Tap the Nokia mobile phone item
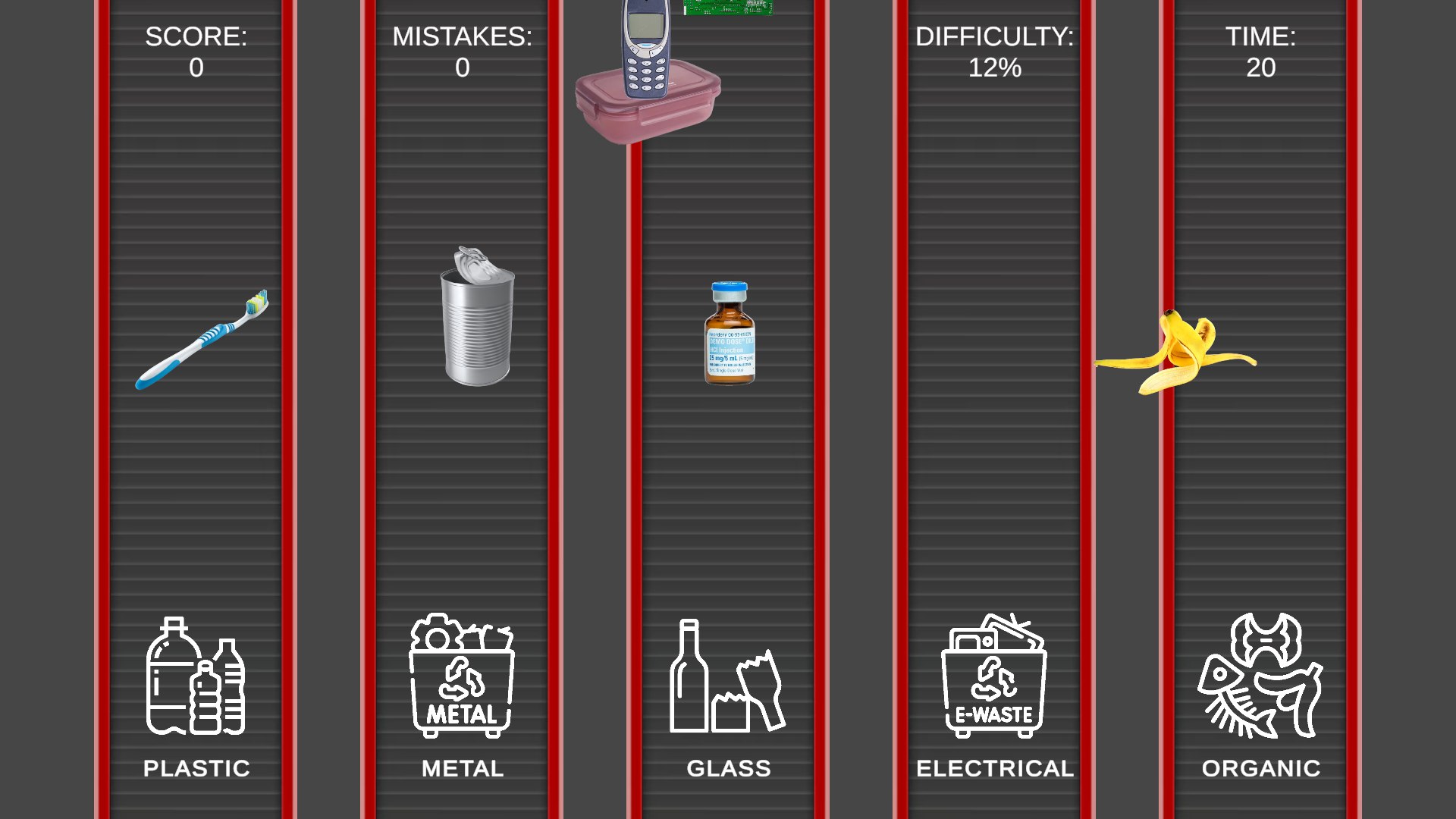This screenshot has width=1456, height=819. [646, 47]
